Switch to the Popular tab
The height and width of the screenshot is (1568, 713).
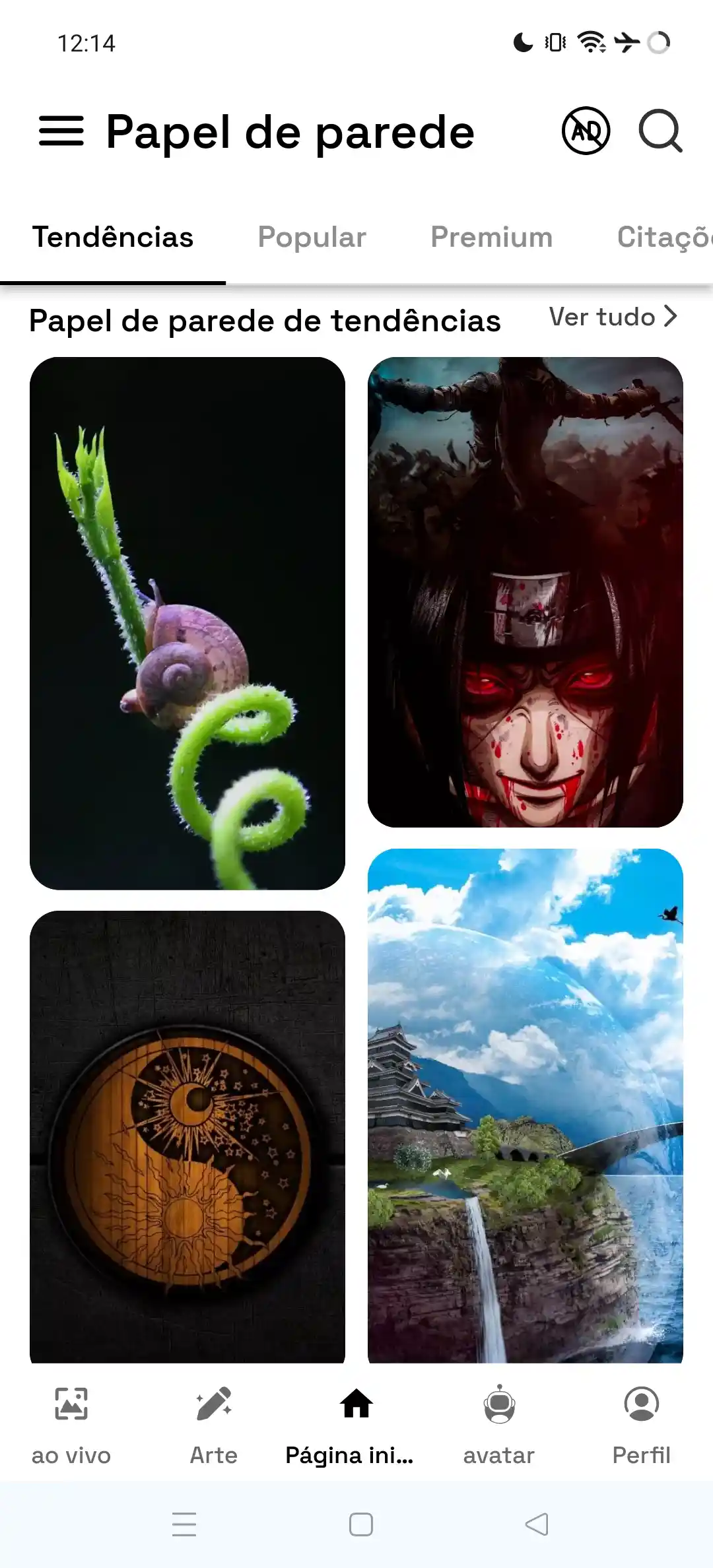(312, 238)
